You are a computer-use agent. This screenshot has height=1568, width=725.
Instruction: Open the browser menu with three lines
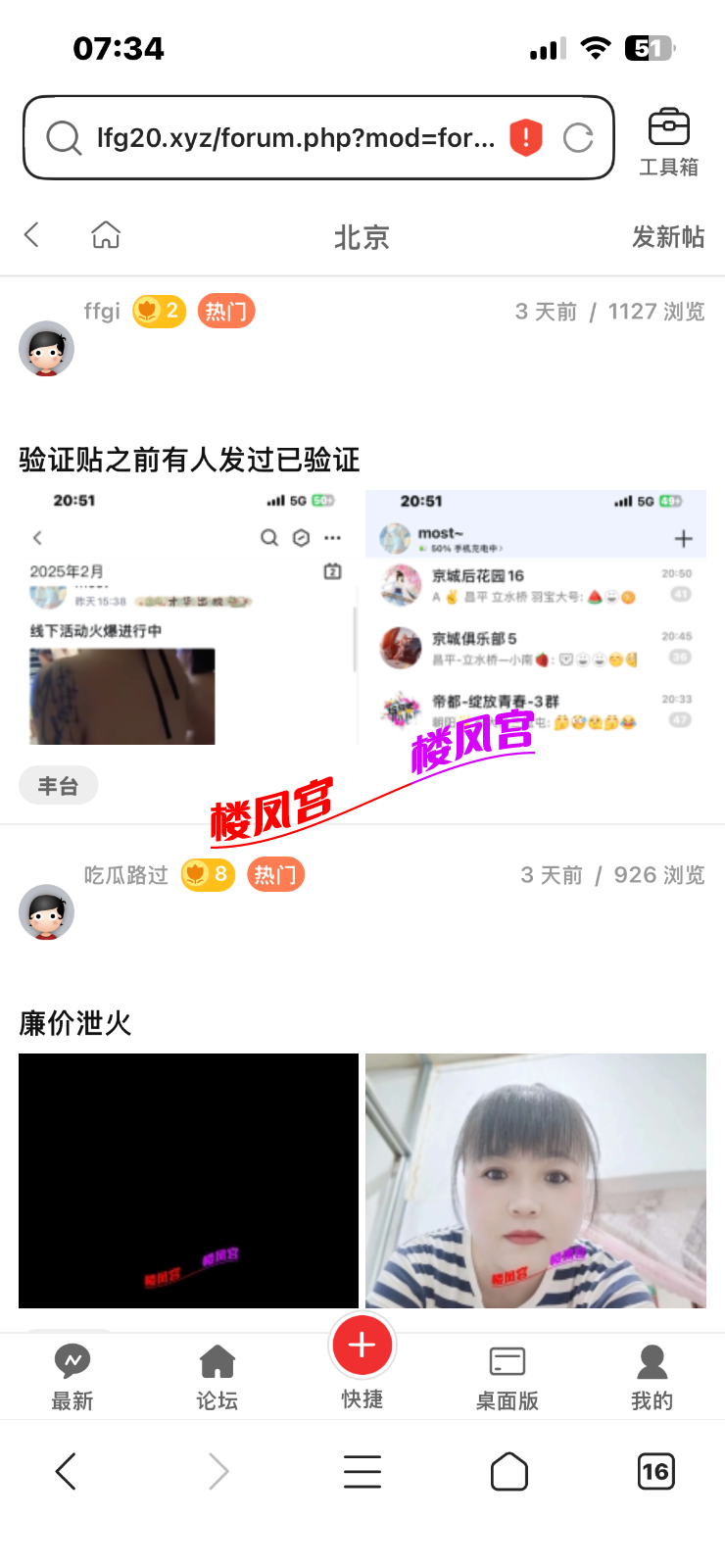point(362,1472)
